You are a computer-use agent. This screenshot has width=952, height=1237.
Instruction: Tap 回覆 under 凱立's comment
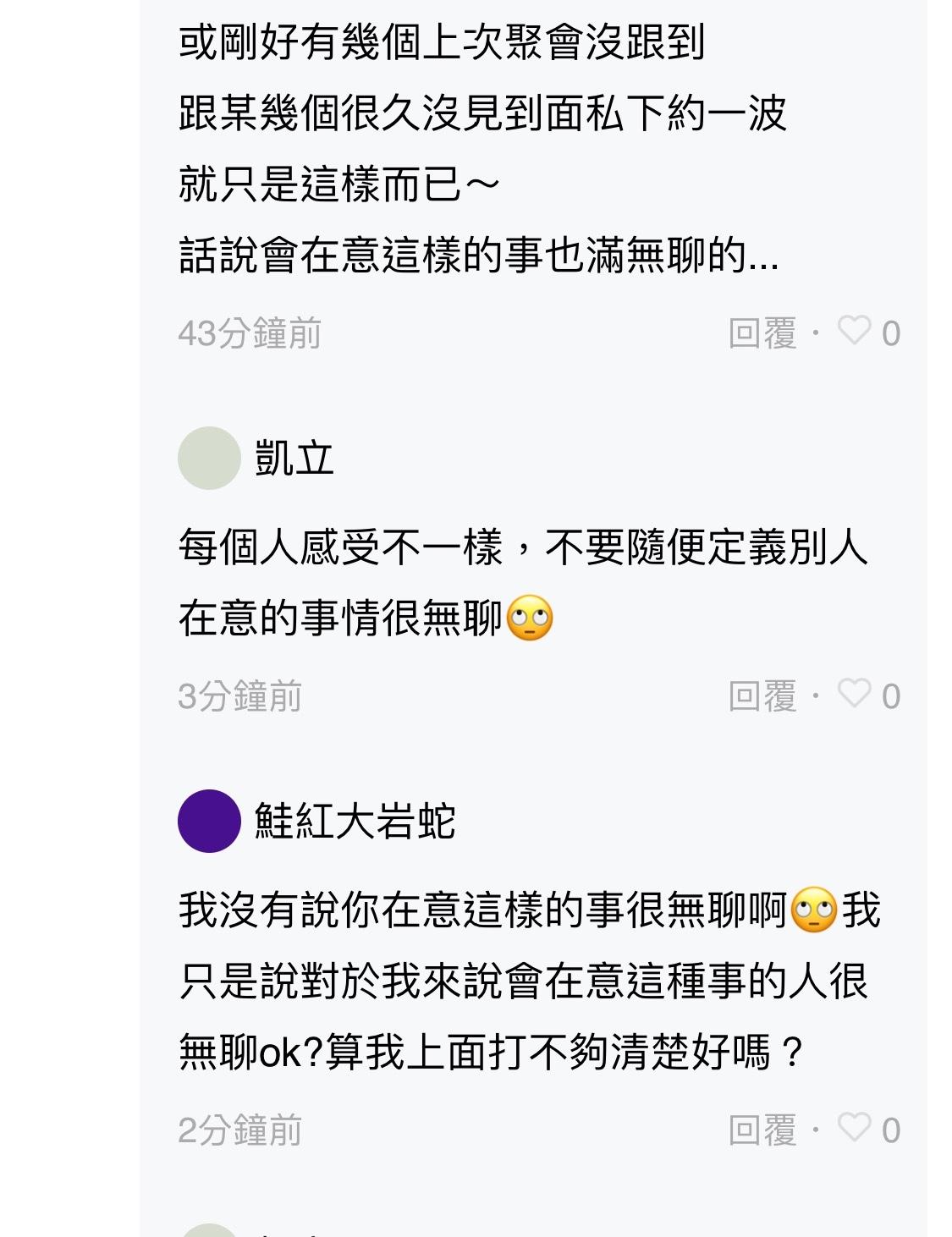[762, 696]
